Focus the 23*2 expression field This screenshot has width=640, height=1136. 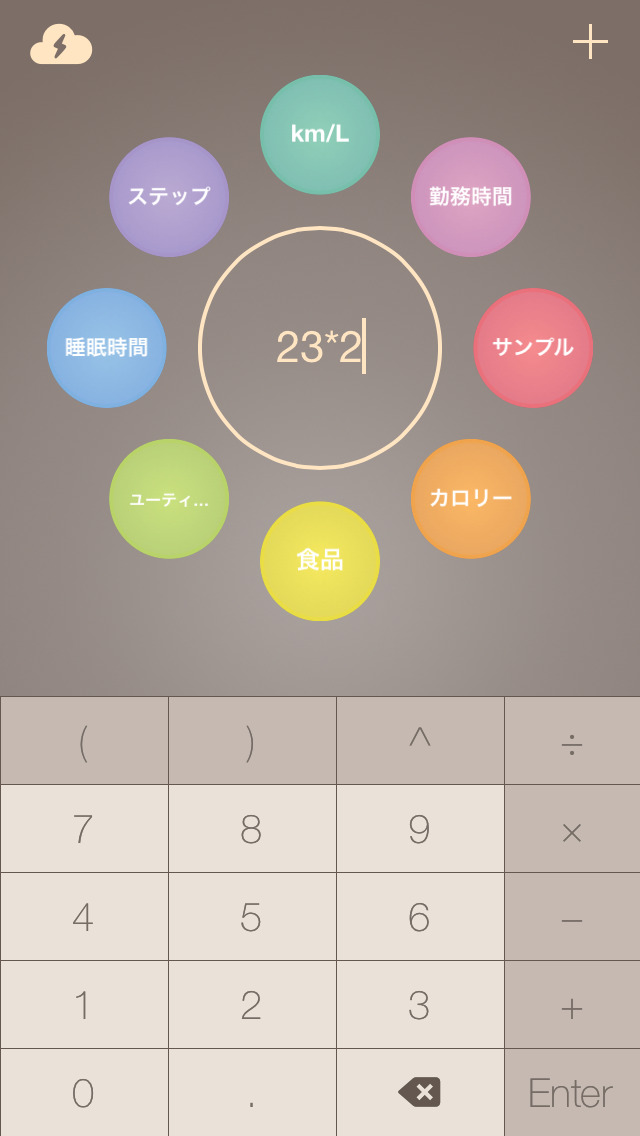(320, 348)
